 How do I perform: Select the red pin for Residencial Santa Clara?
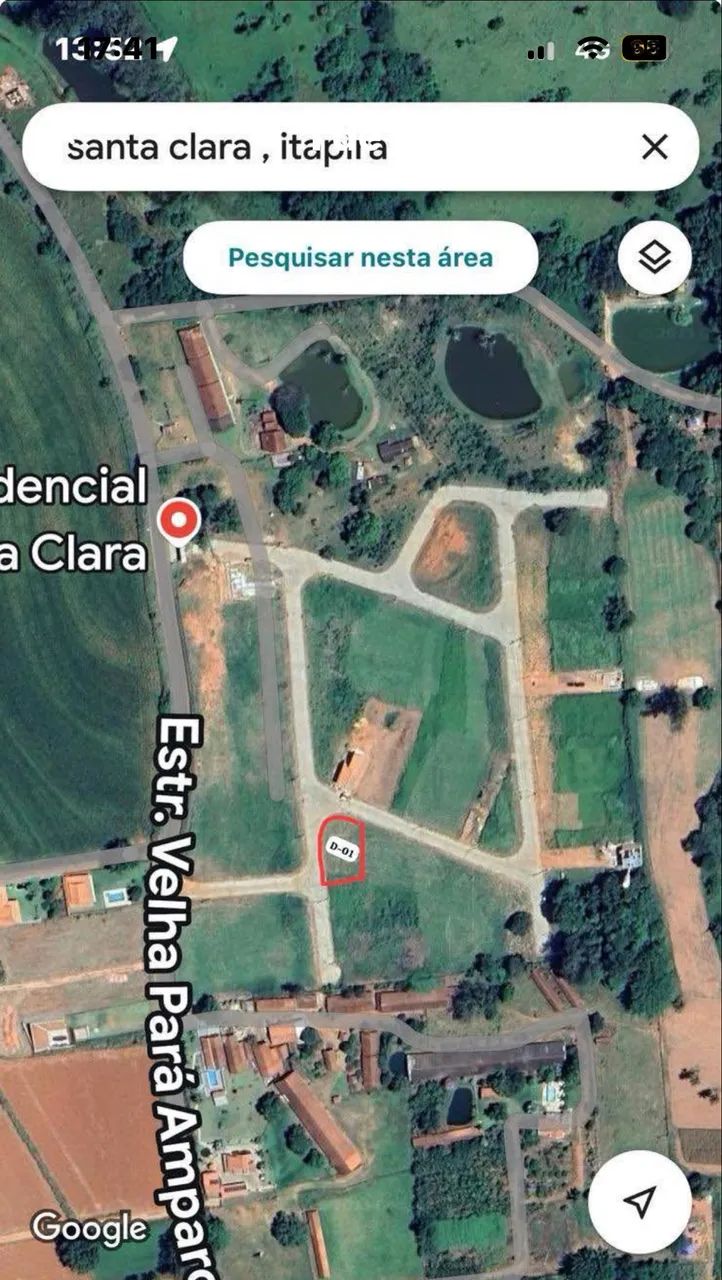click(x=180, y=522)
